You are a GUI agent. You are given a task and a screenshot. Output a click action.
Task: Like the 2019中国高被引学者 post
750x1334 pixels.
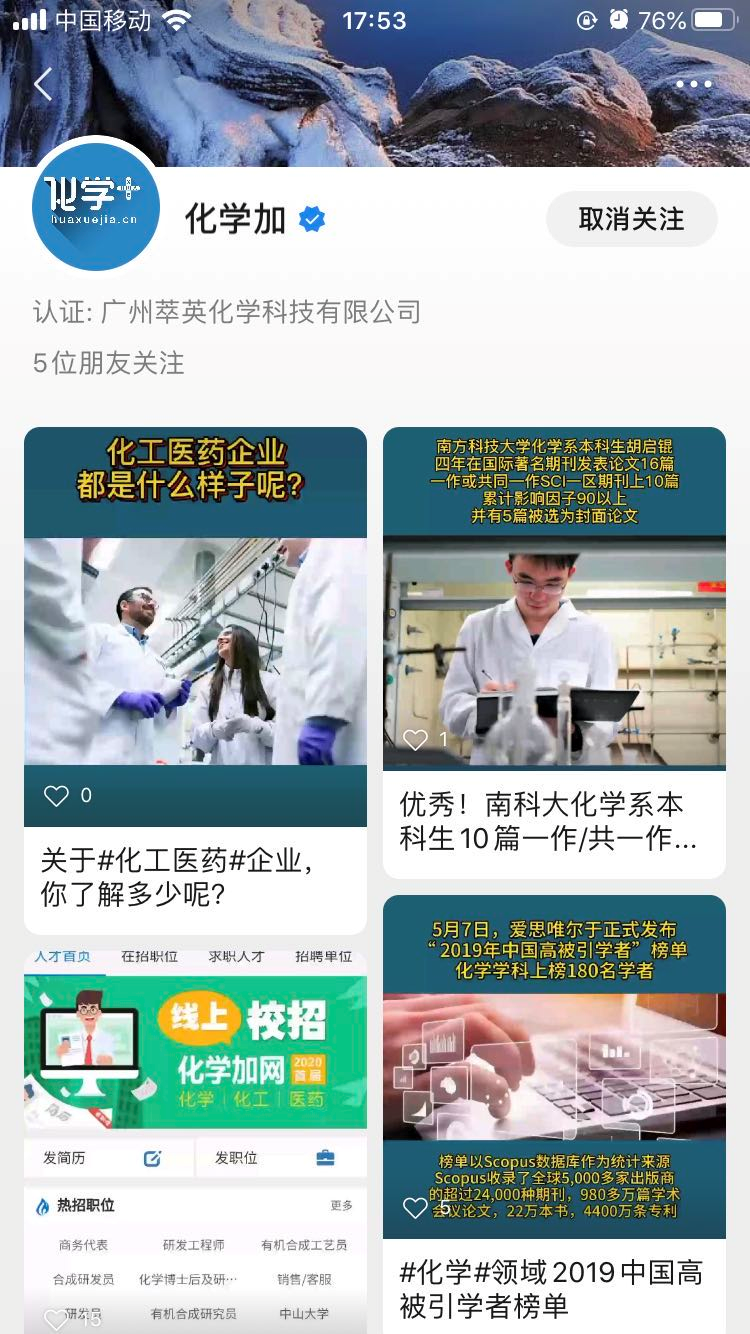click(x=415, y=1208)
